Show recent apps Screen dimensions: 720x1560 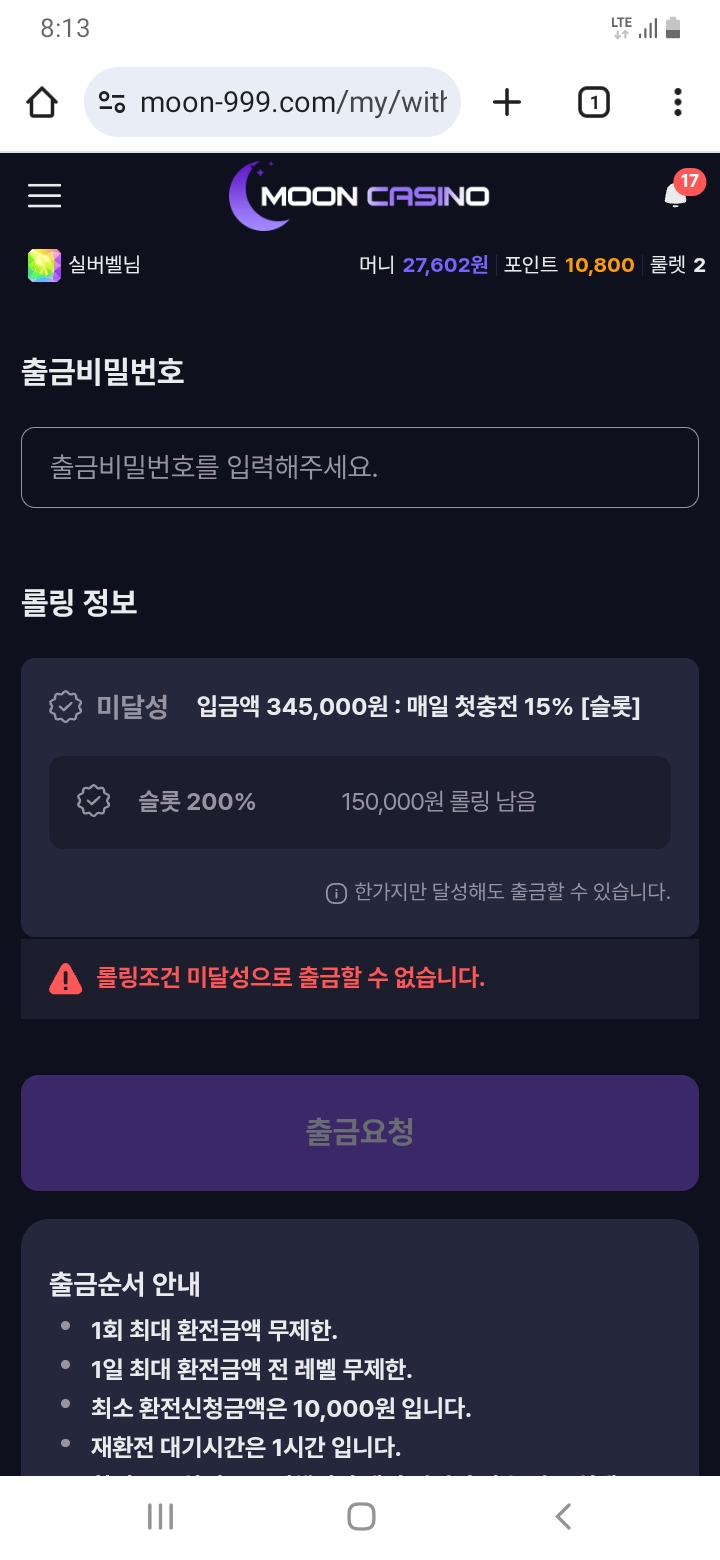[x=160, y=1517]
